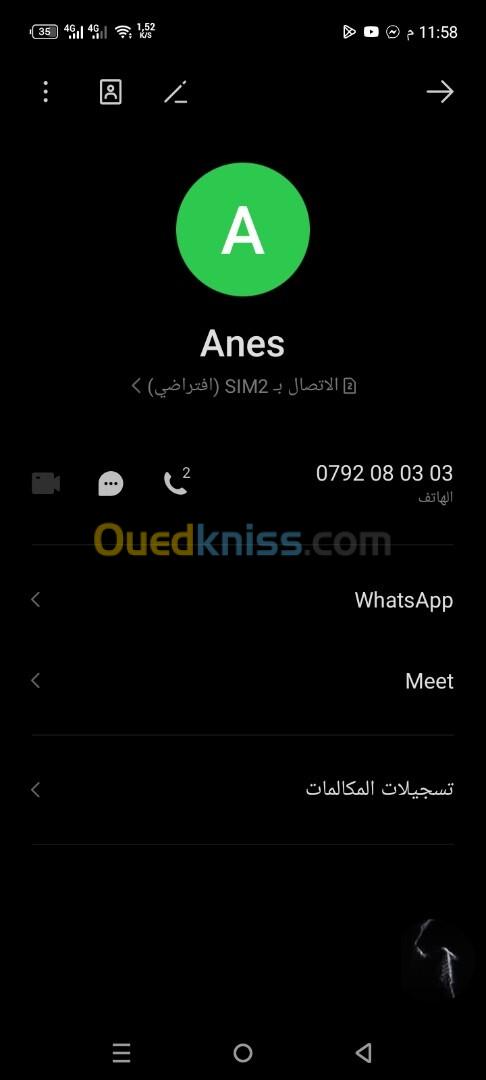Send a message to Anes
The height and width of the screenshot is (1080, 486).
pyautogui.click(x=111, y=484)
